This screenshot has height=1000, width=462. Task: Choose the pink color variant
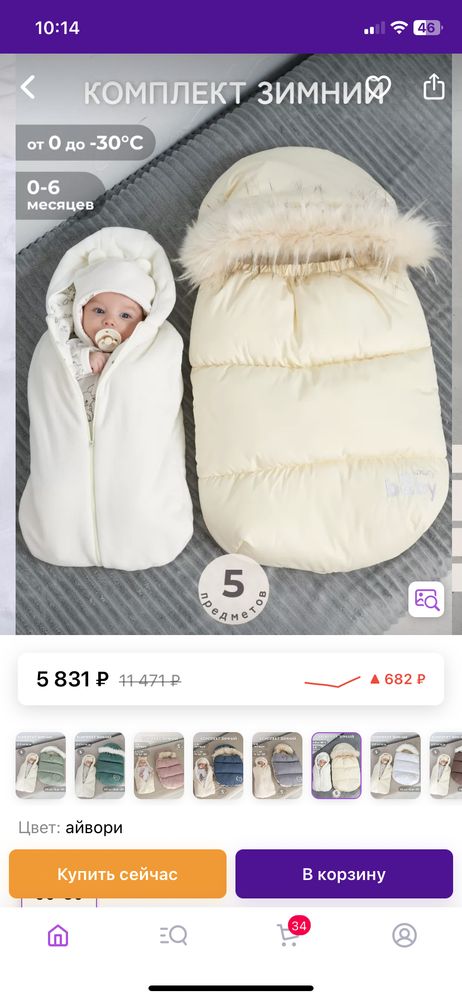tap(159, 765)
